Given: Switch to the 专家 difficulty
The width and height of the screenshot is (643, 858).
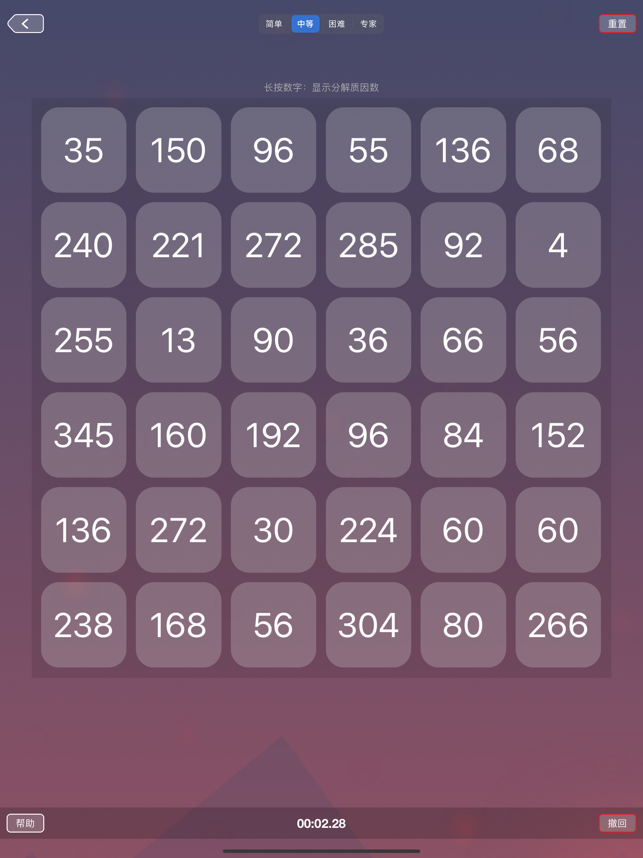Looking at the screenshot, I should coord(368,24).
